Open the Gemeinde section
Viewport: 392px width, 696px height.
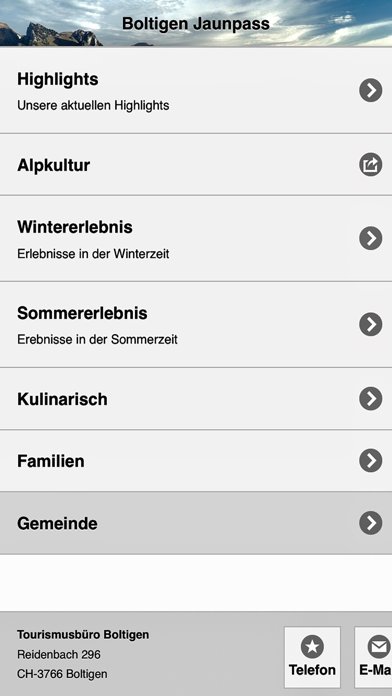(196, 523)
